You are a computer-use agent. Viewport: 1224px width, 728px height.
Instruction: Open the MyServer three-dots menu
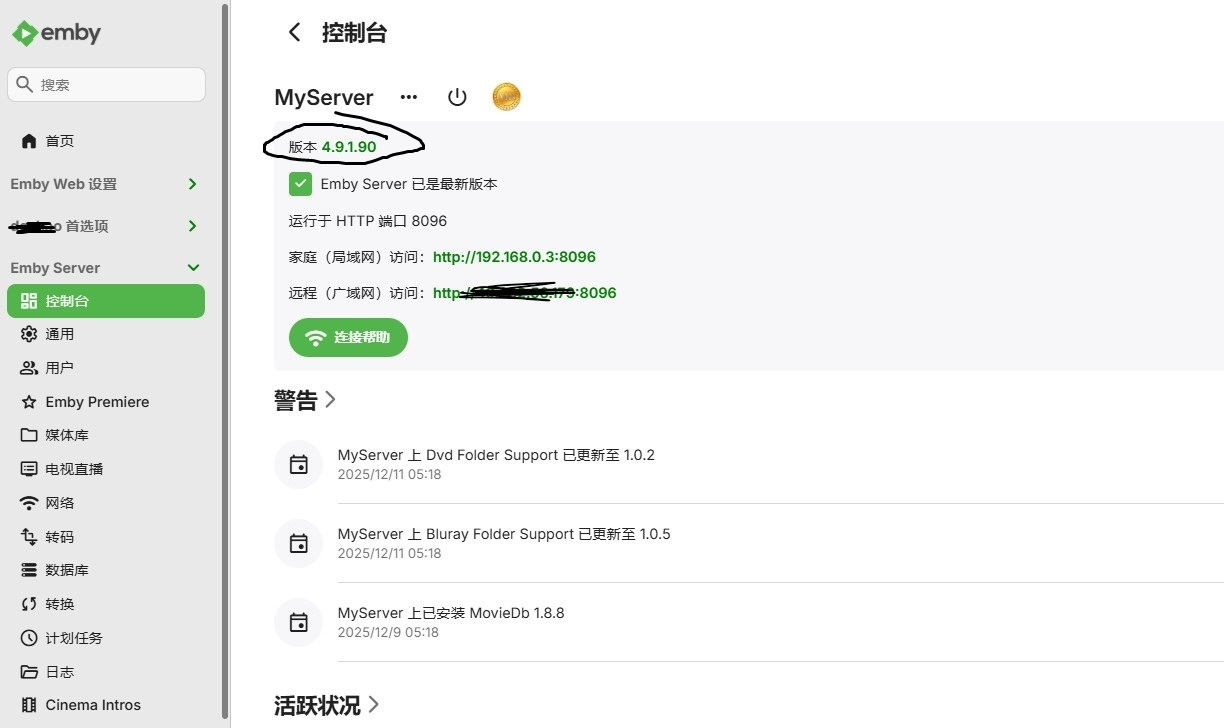point(408,97)
